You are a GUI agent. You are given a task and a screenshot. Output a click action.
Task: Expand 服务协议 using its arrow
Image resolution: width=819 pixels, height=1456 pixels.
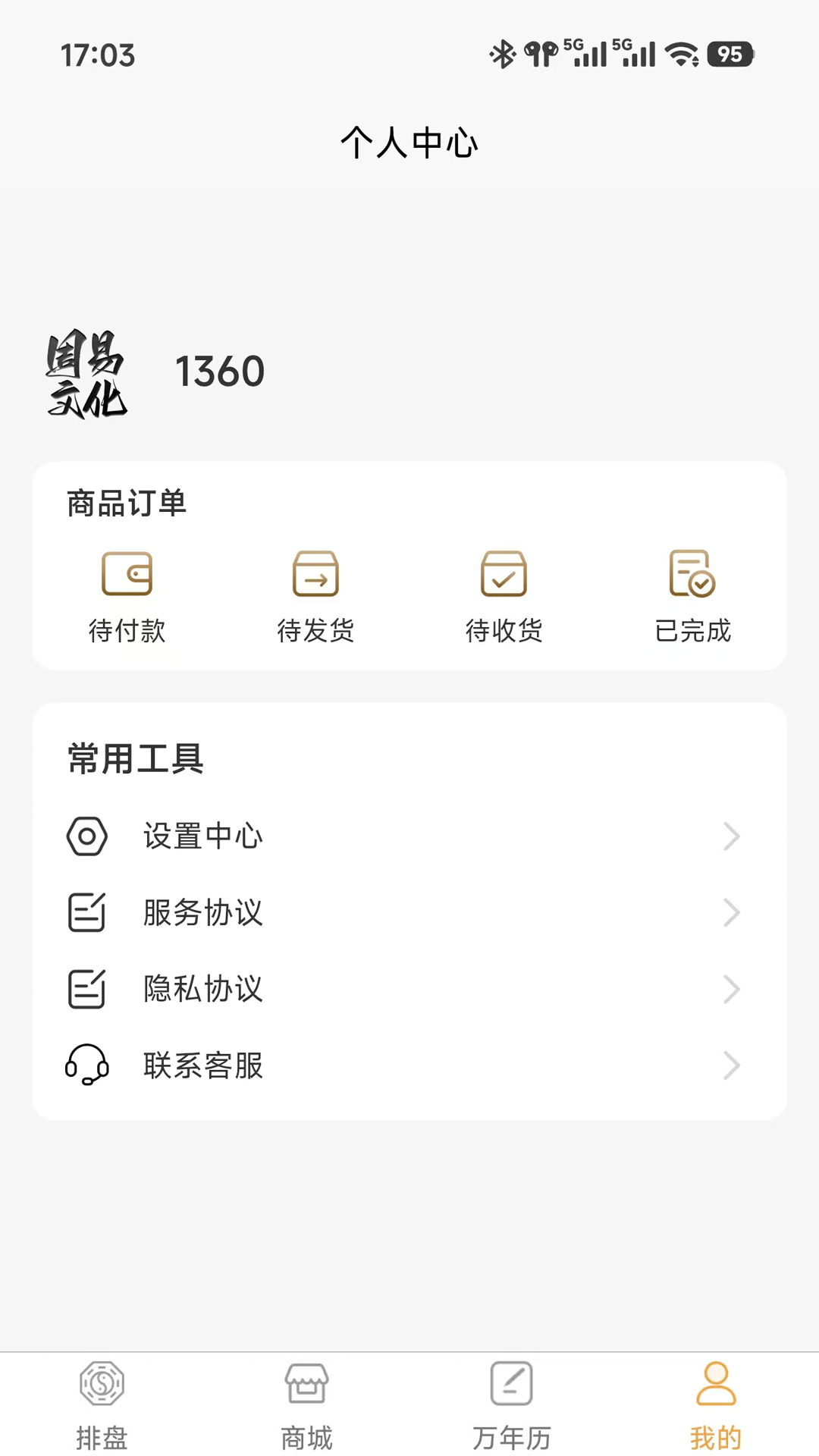click(731, 913)
